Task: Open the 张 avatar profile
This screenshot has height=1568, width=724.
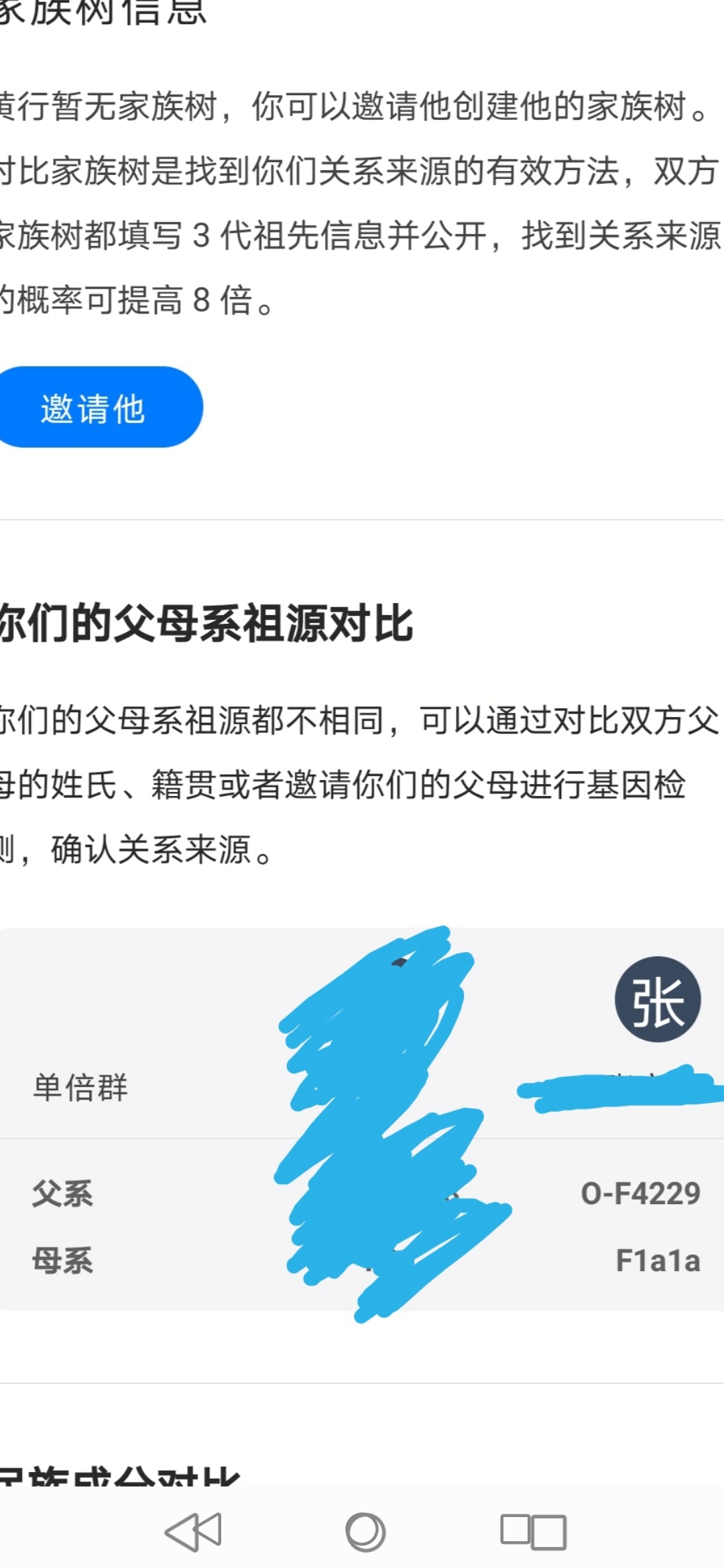Action: [x=658, y=999]
